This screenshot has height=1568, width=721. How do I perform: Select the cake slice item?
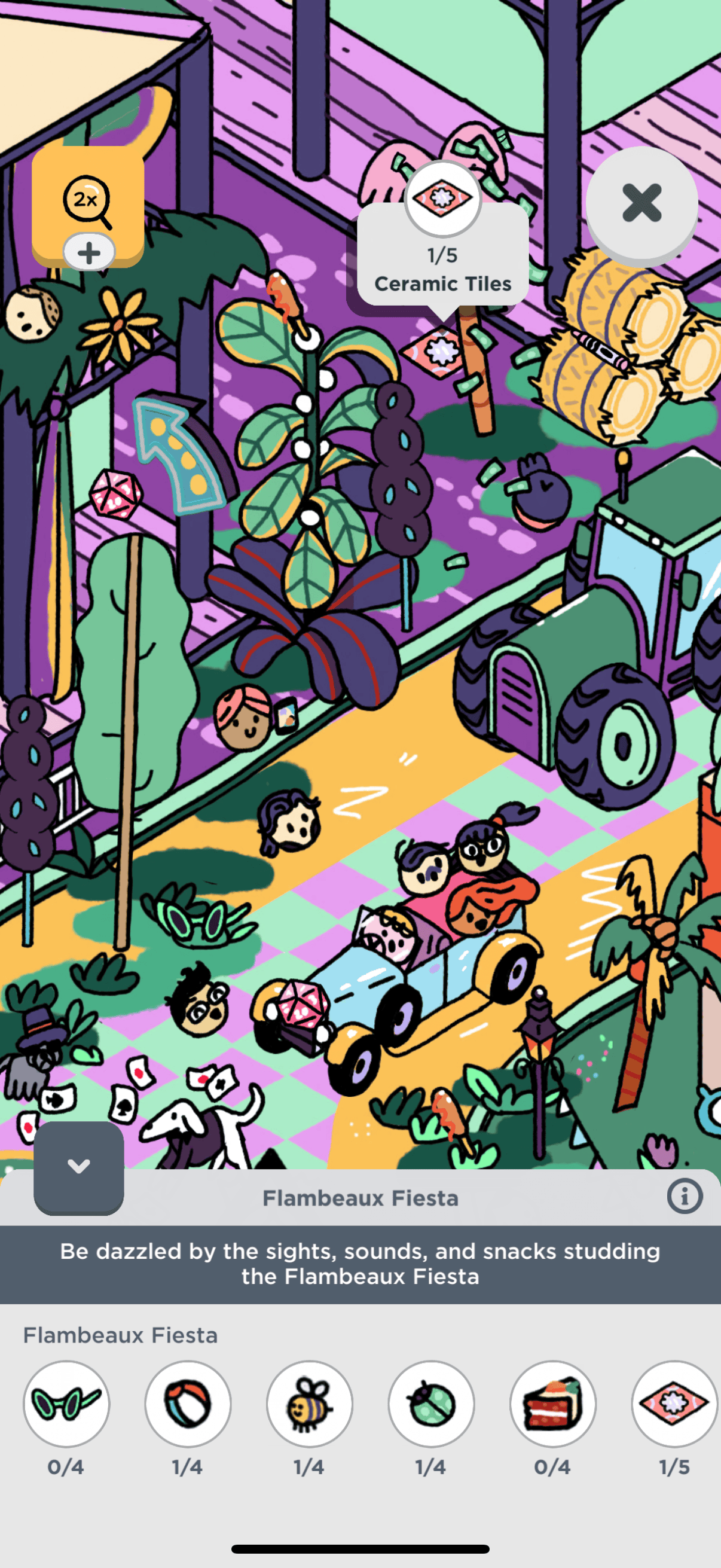click(552, 1404)
